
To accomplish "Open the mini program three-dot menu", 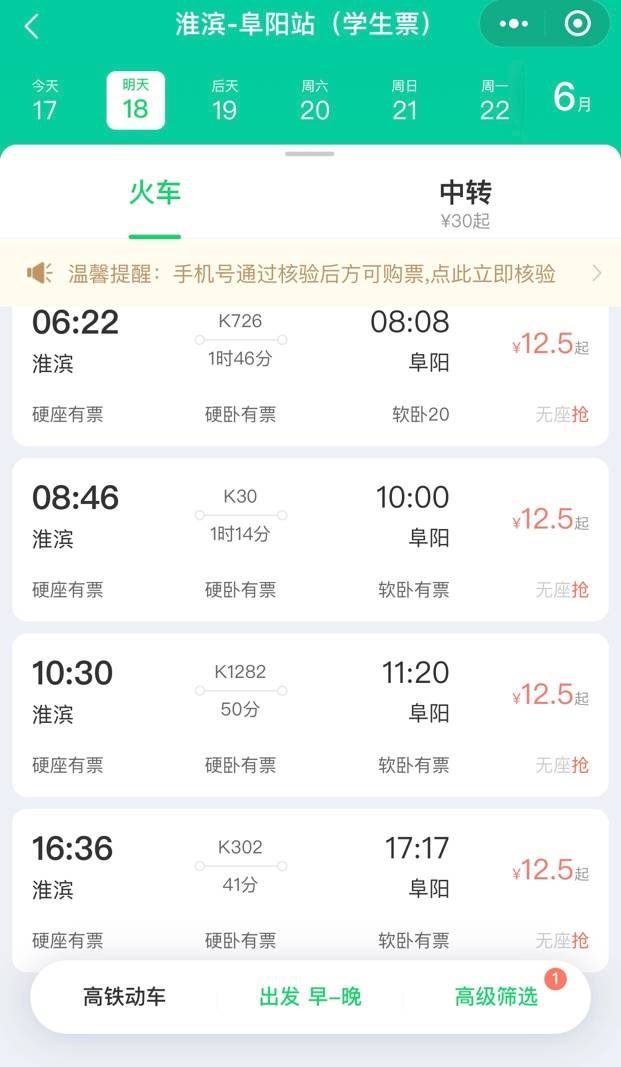I will pyautogui.click(x=514, y=24).
